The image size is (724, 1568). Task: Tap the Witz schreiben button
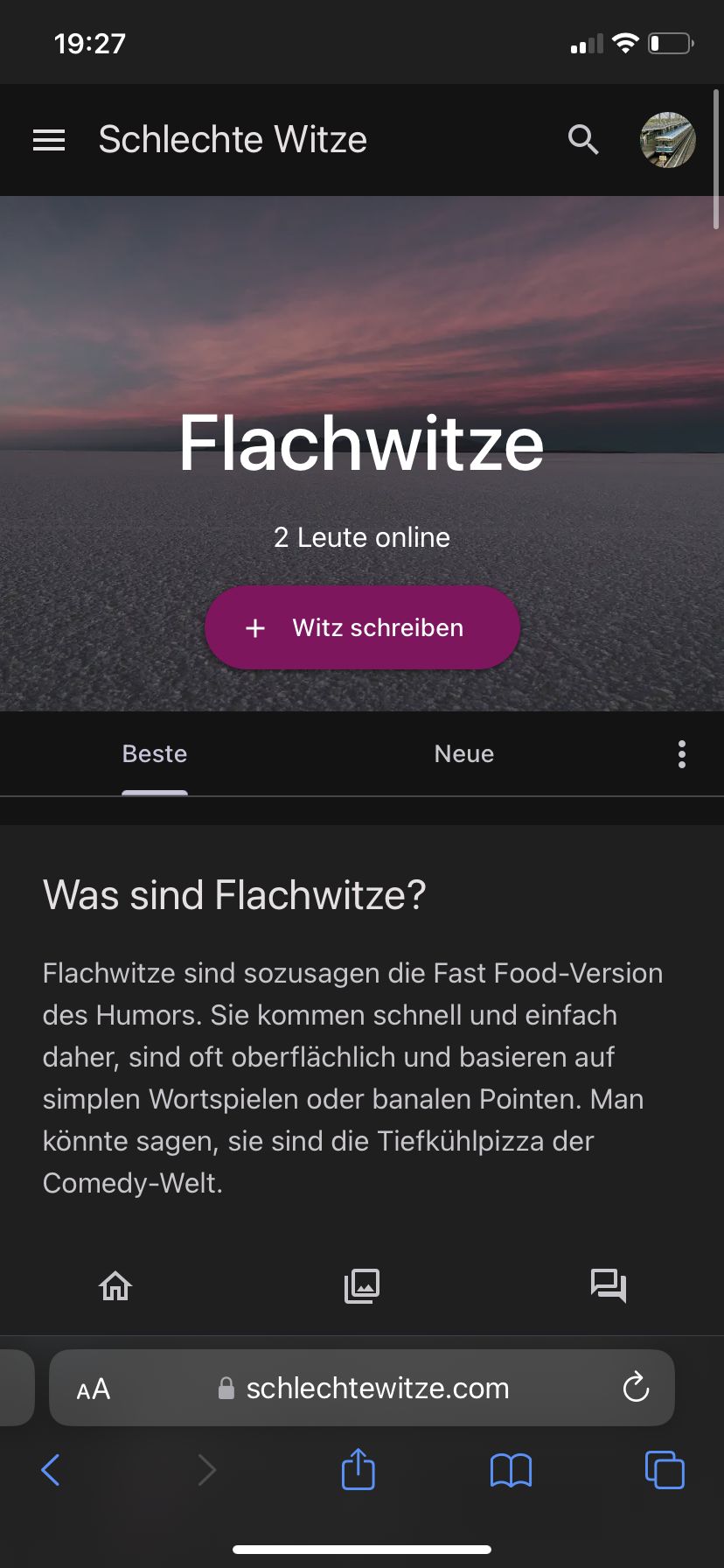tap(362, 627)
